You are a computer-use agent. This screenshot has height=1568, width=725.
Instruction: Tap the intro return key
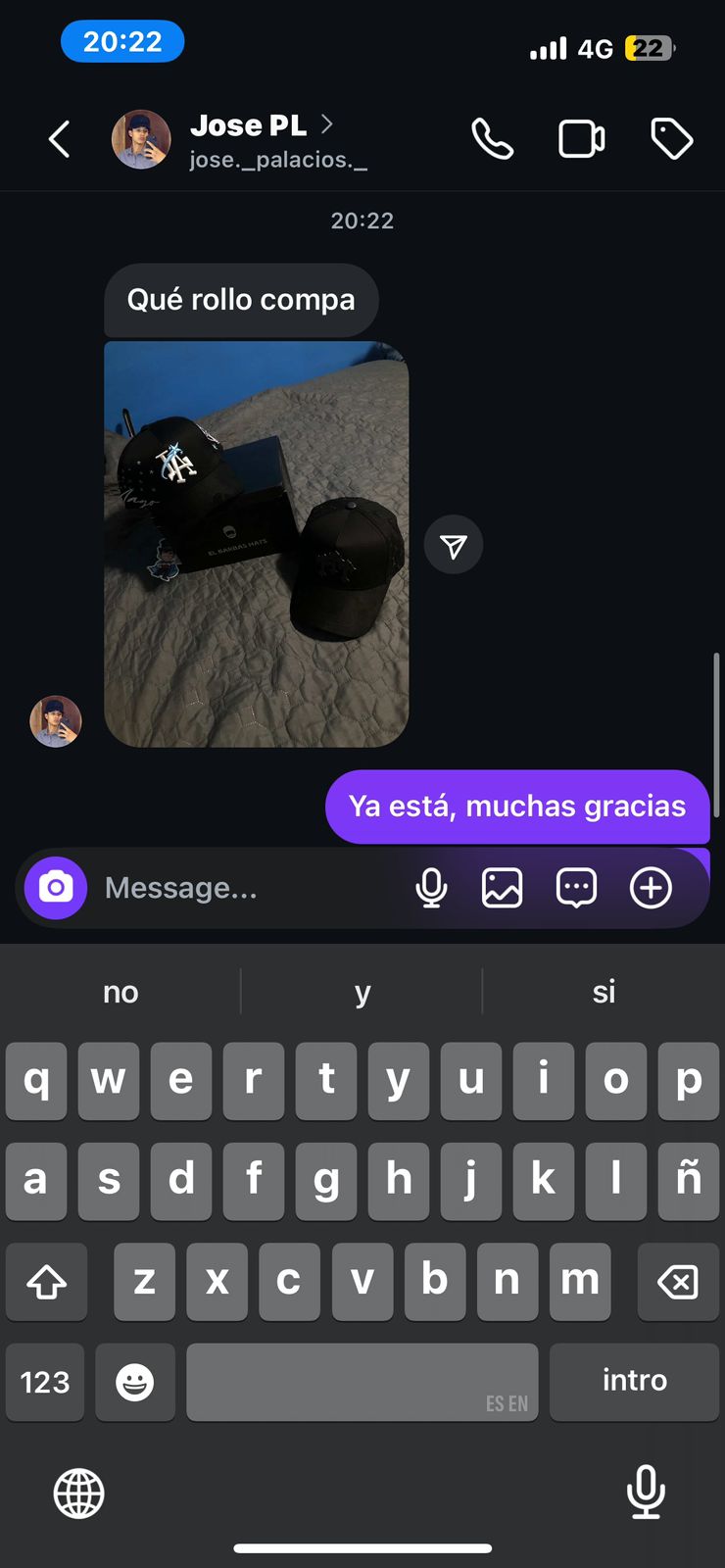[x=634, y=1382]
